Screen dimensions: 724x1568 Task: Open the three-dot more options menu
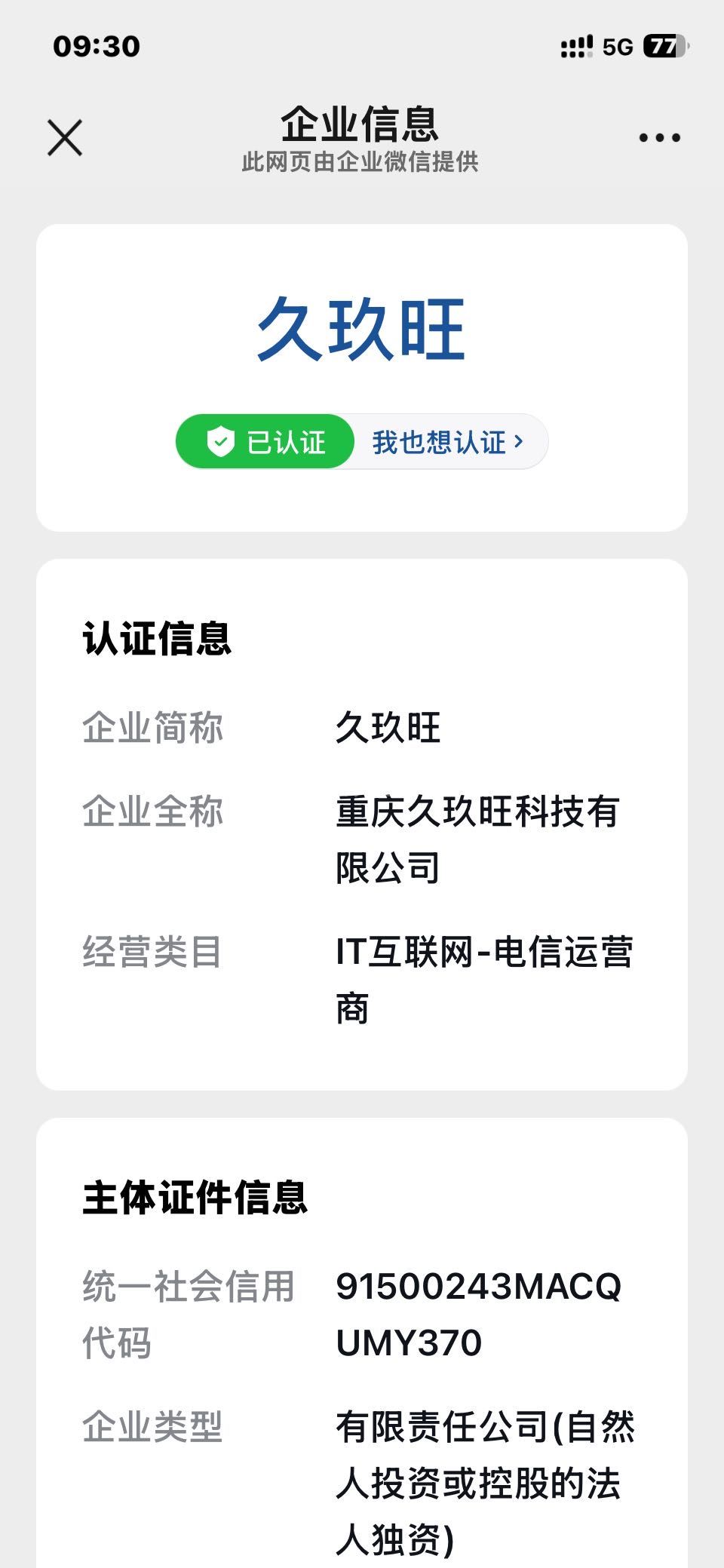point(659,137)
